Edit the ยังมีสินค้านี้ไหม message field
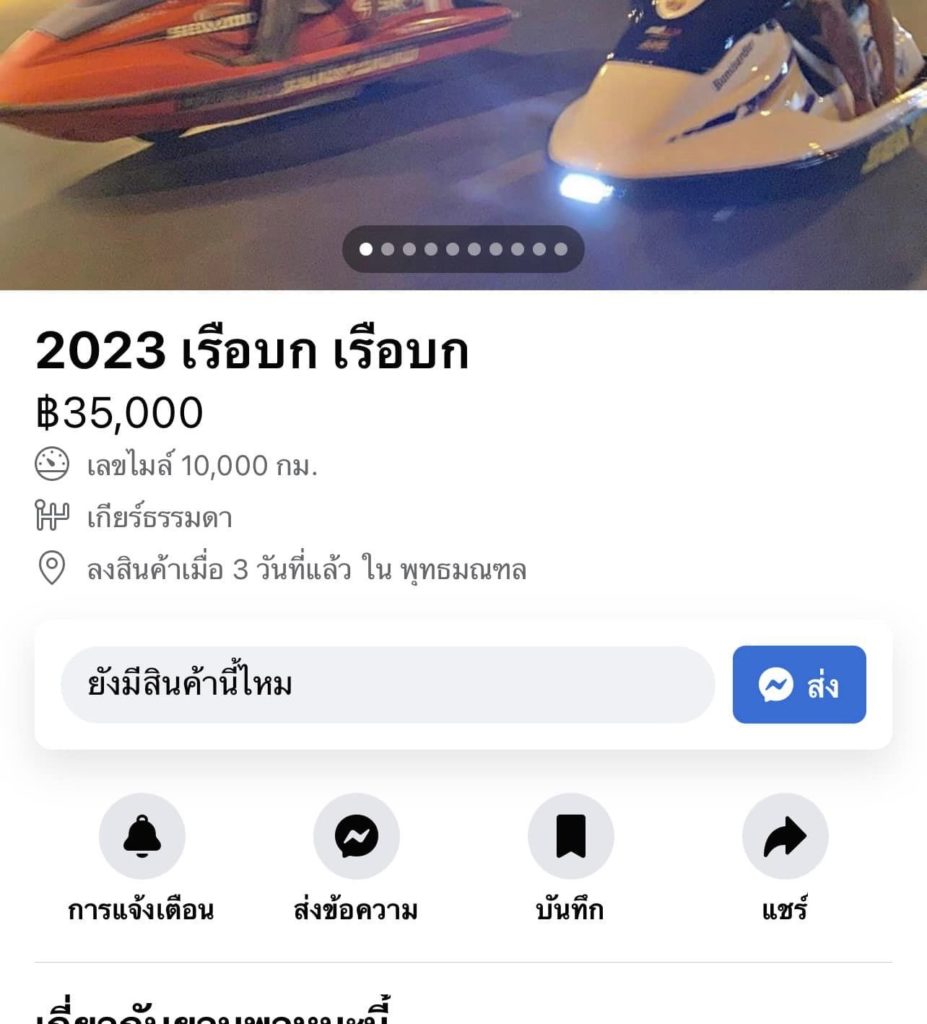927x1024 pixels. 387,685
